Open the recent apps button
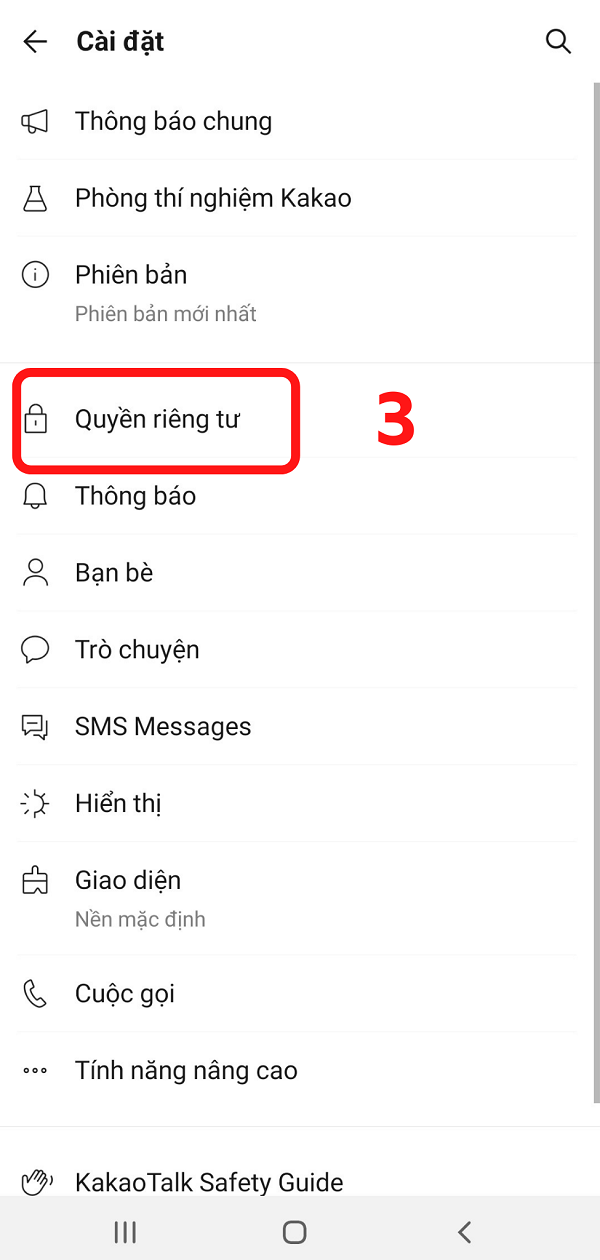Image resolution: width=600 pixels, height=1260 pixels. (125, 1232)
